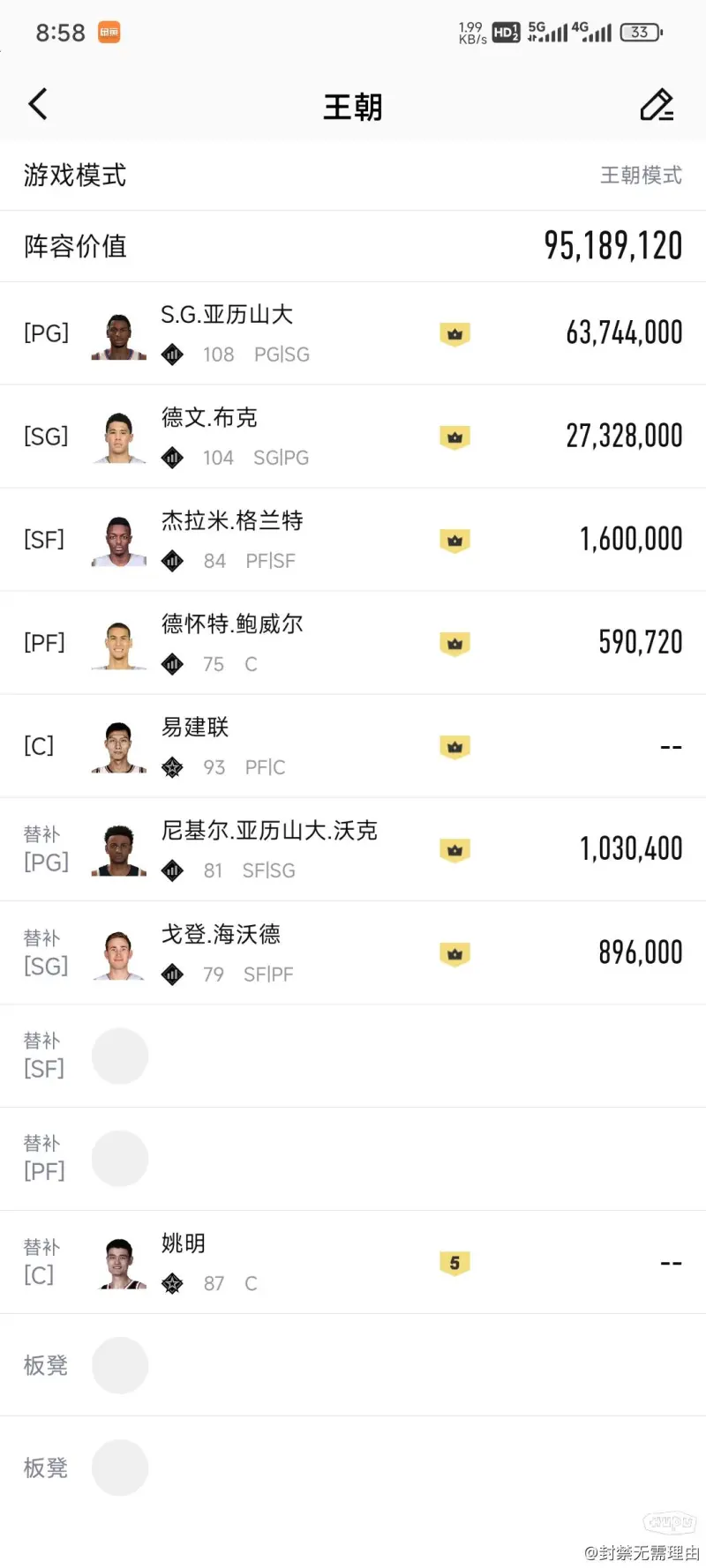Open the 游戏模式 row
The image size is (706, 1568).
[353, 175]
